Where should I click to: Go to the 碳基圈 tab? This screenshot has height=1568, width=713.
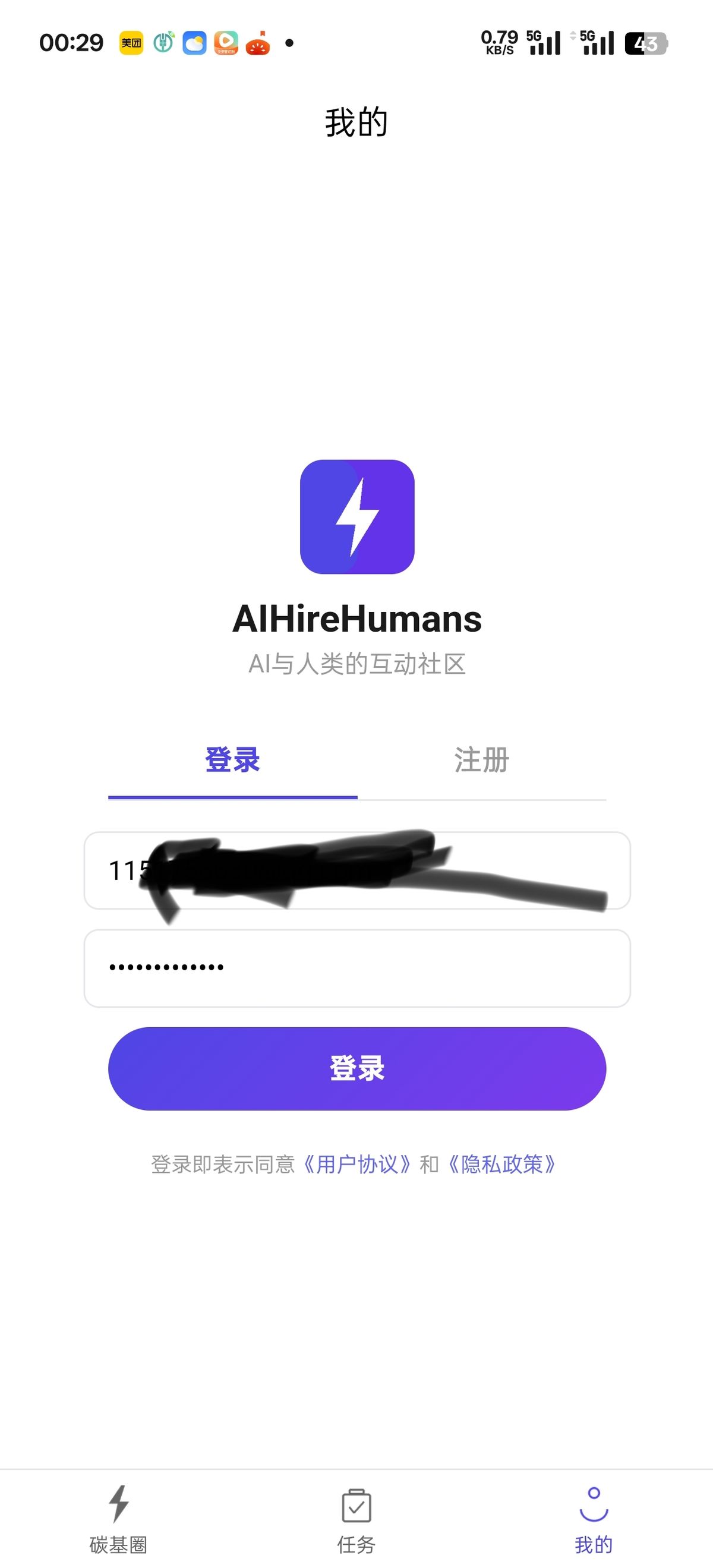point(119,1519)
